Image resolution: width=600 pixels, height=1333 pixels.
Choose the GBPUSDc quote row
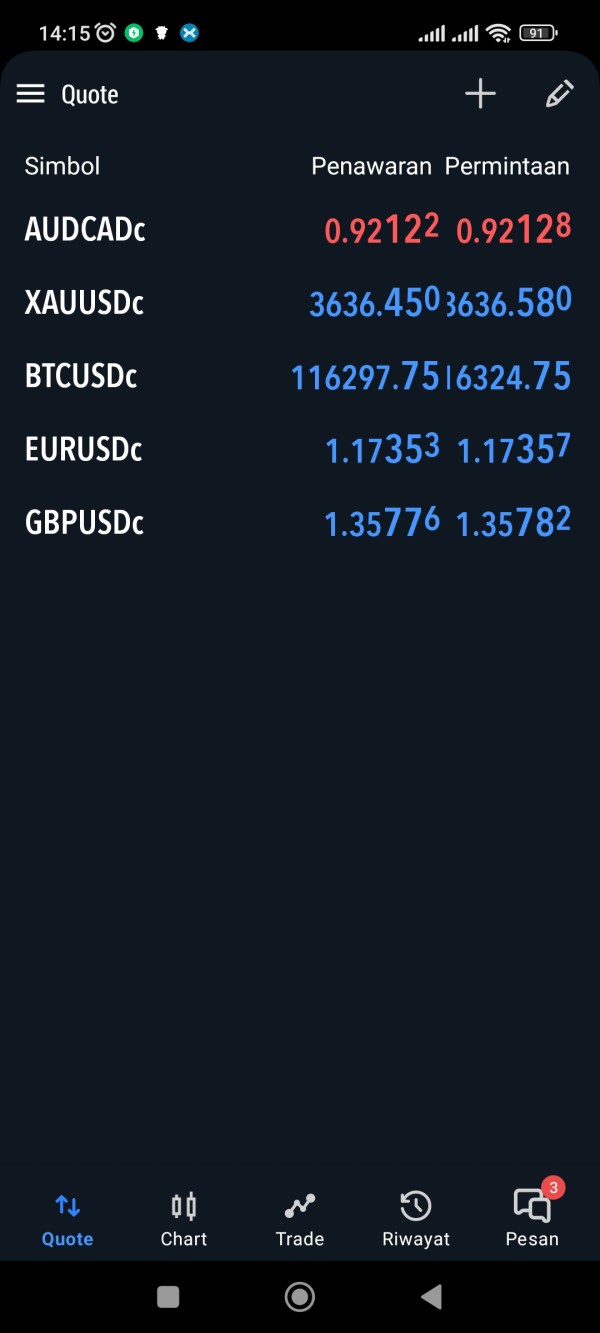point(300,522)
